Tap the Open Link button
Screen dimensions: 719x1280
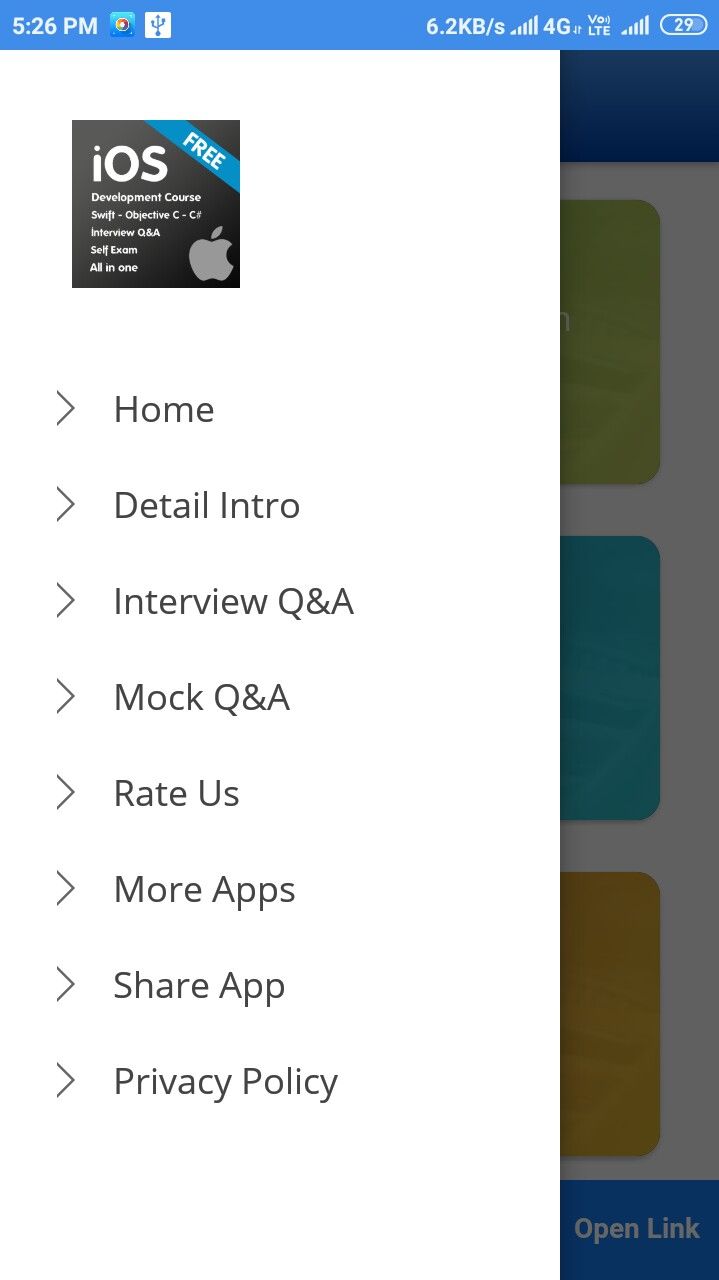[637, 1228]
